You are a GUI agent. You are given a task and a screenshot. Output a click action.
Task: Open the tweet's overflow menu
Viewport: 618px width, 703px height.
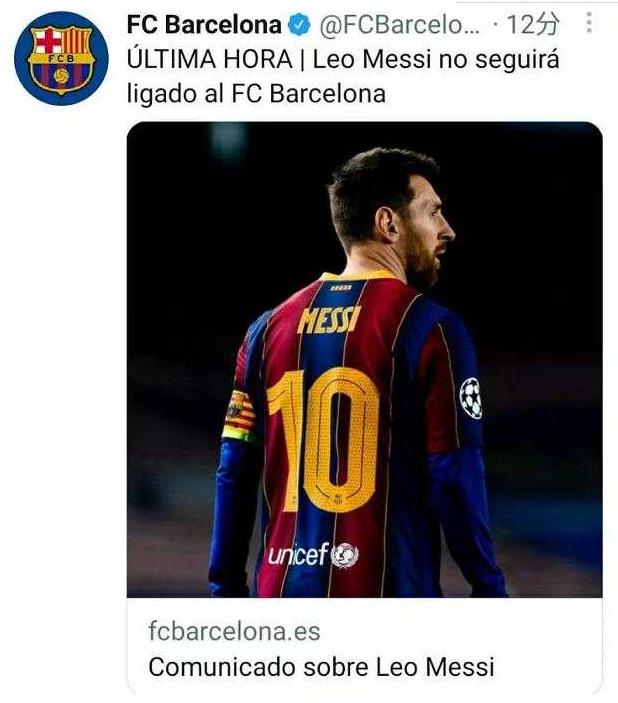coord(588,24)
